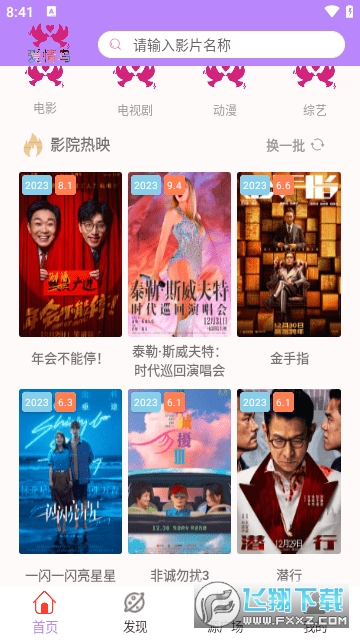Switch to the 首页 tab
The height and width of the screenshot is (640, 360).
pos(45,612)
